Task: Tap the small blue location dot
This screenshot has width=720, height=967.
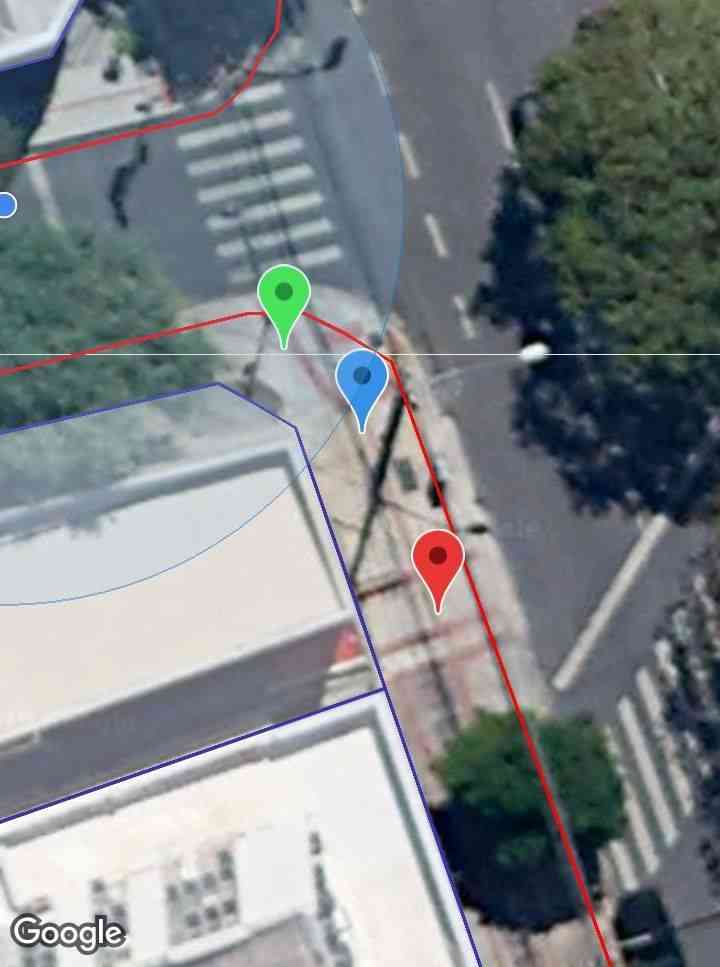Action: (x=6, y=206)
